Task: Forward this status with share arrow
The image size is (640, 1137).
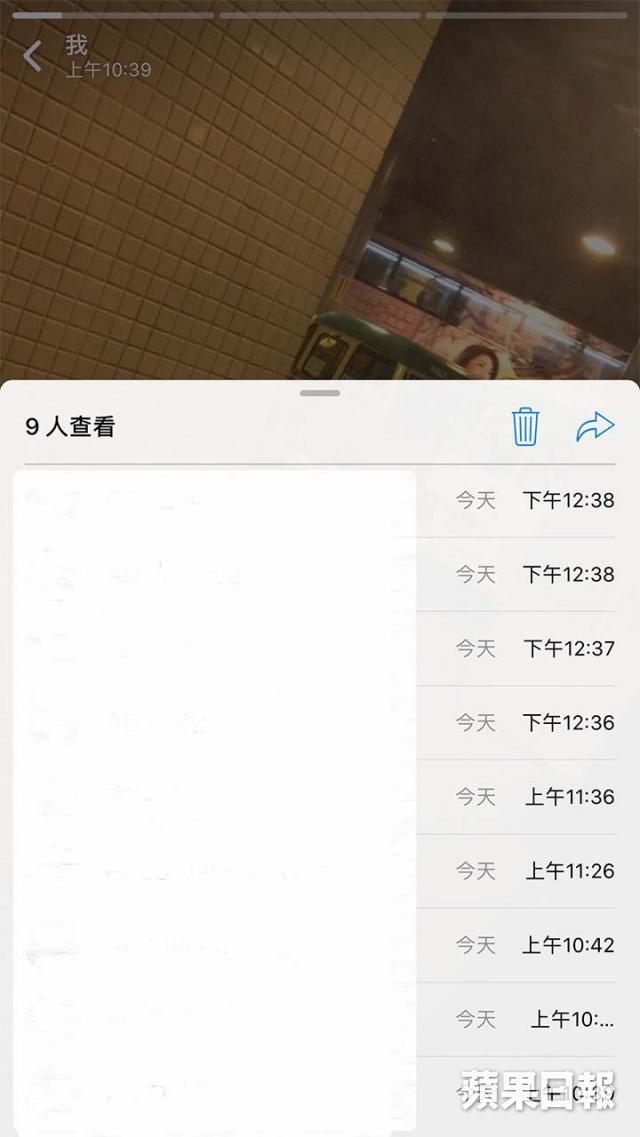Action: 595,427
